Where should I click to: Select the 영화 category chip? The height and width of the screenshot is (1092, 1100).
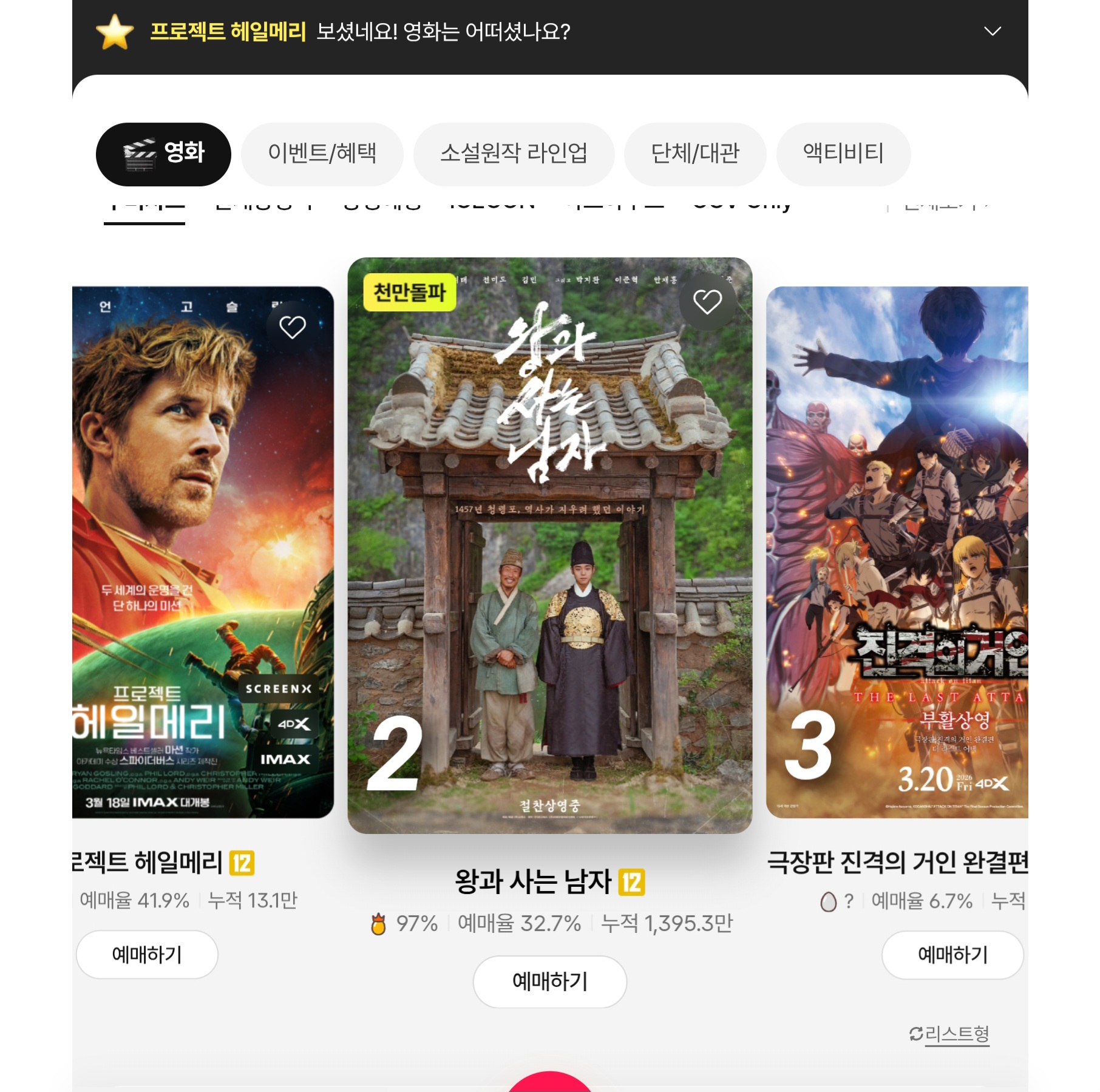tap(163, 154)
